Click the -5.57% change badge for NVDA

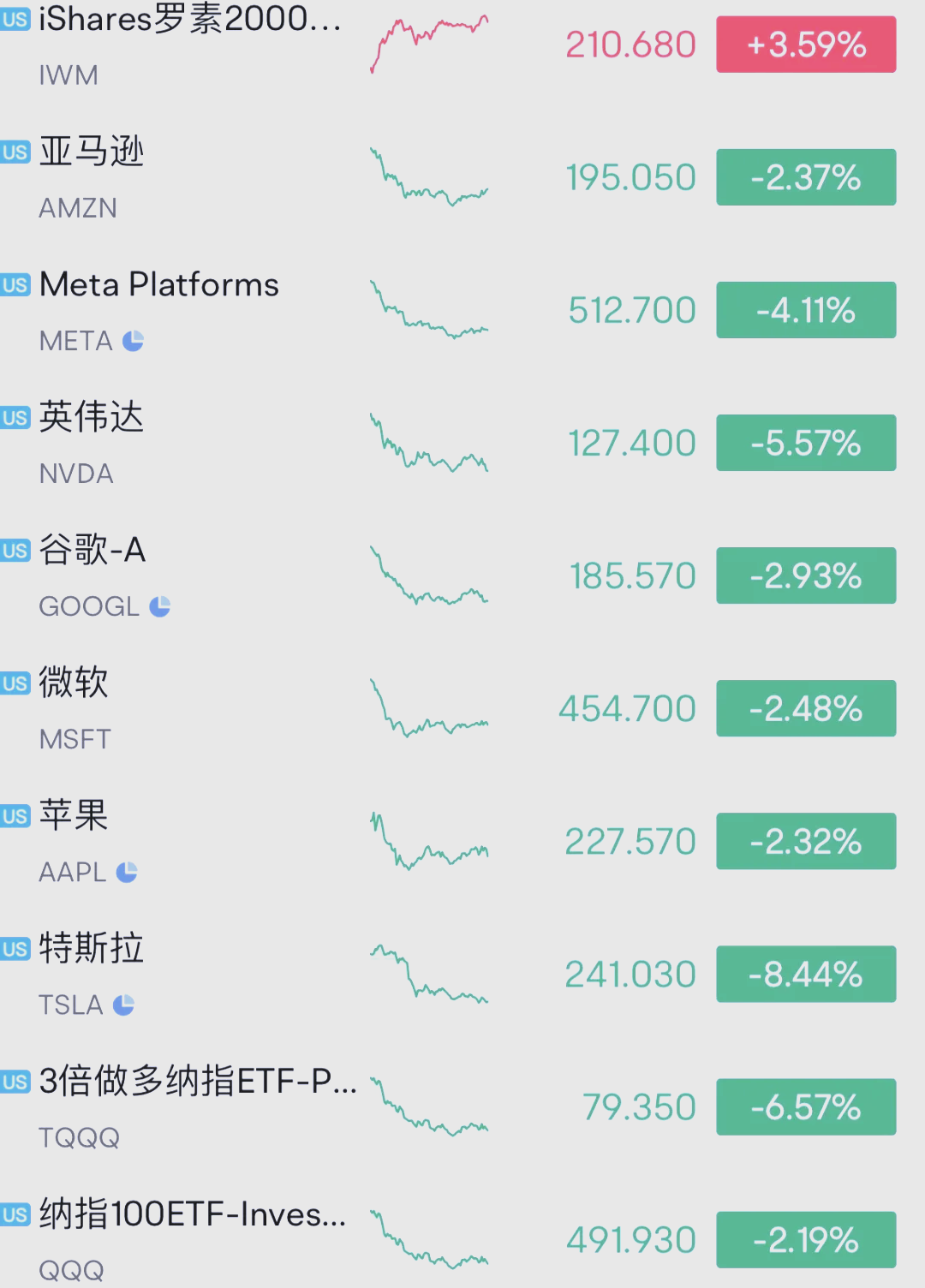(805, 443)
